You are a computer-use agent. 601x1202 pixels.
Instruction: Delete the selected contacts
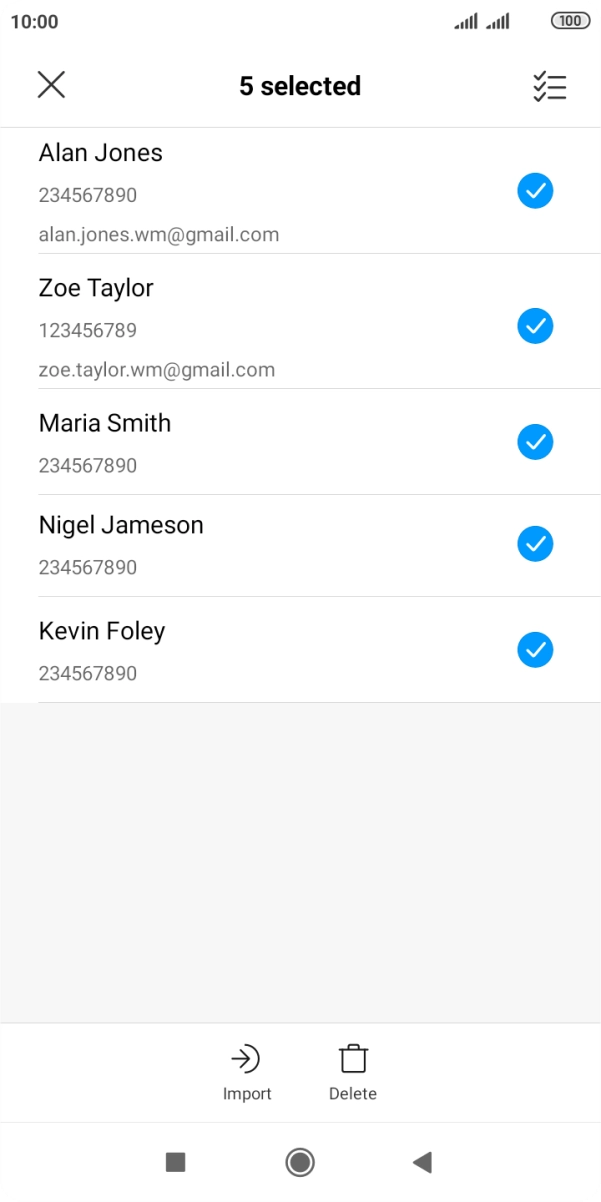[x=352, y=1072]
